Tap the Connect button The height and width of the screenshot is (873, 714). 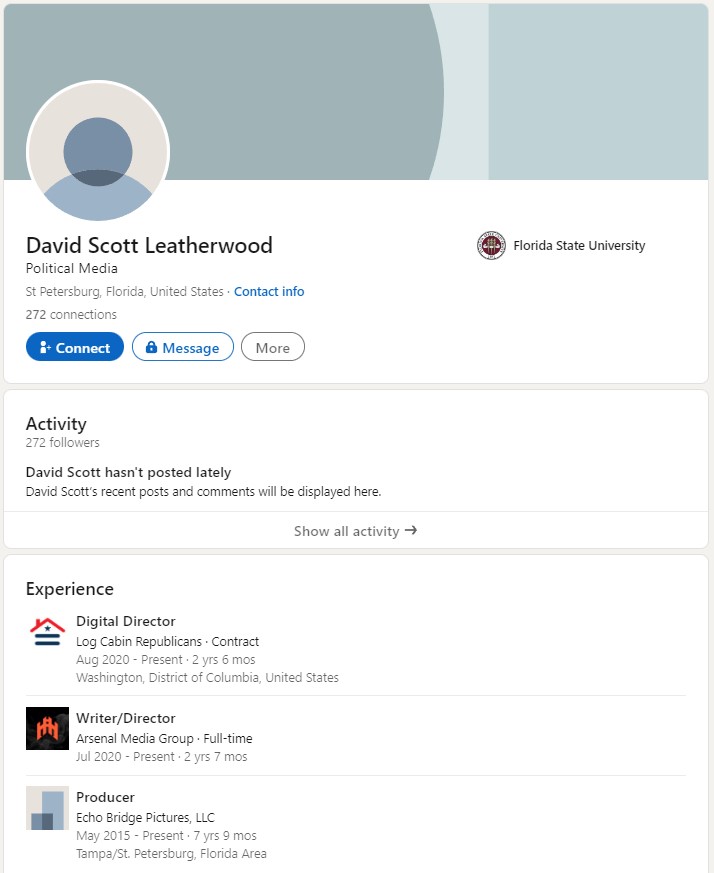click(x=75, y=347)
